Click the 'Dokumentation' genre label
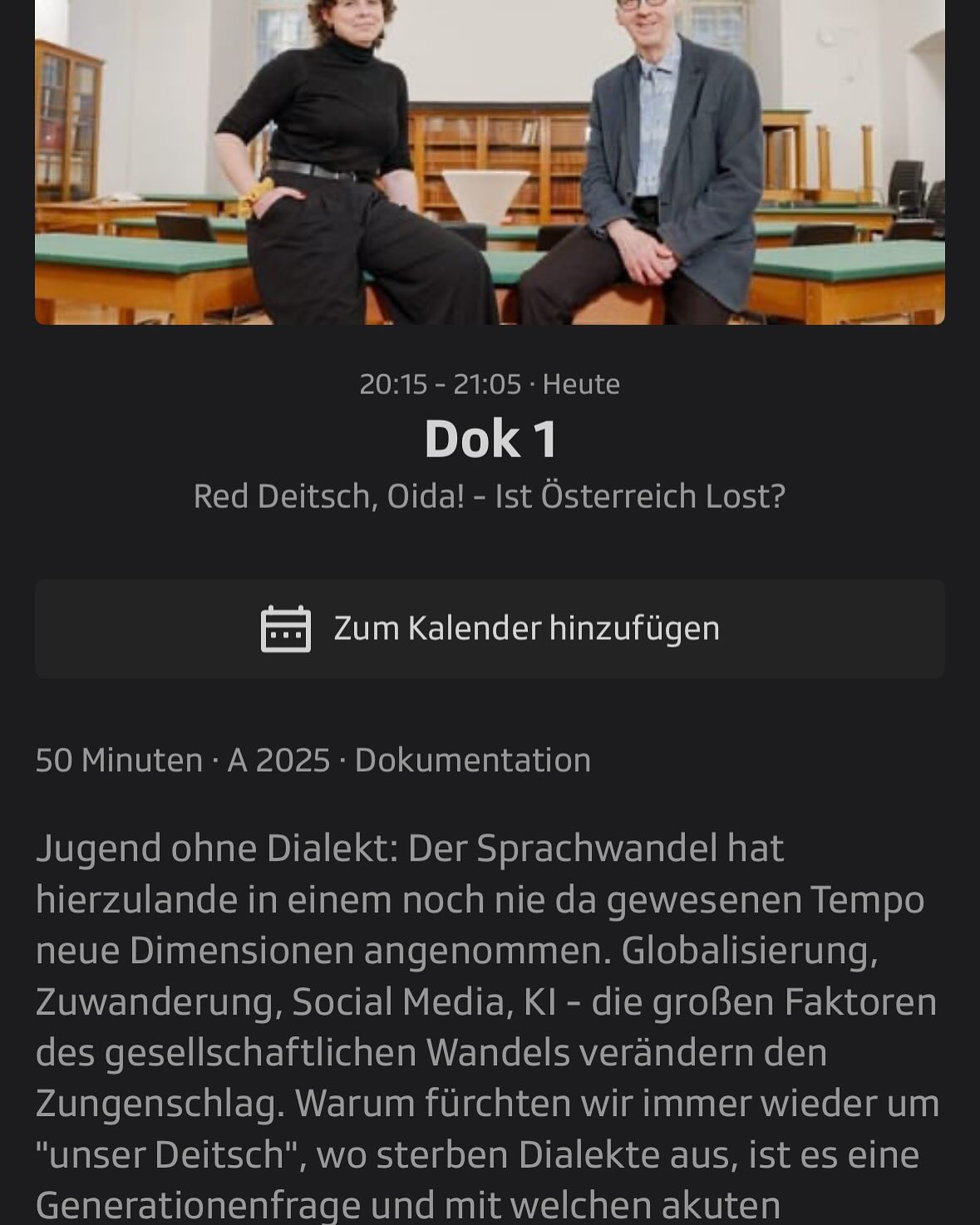The width and height of the screenshot is (980, 1225). point(471,759)
